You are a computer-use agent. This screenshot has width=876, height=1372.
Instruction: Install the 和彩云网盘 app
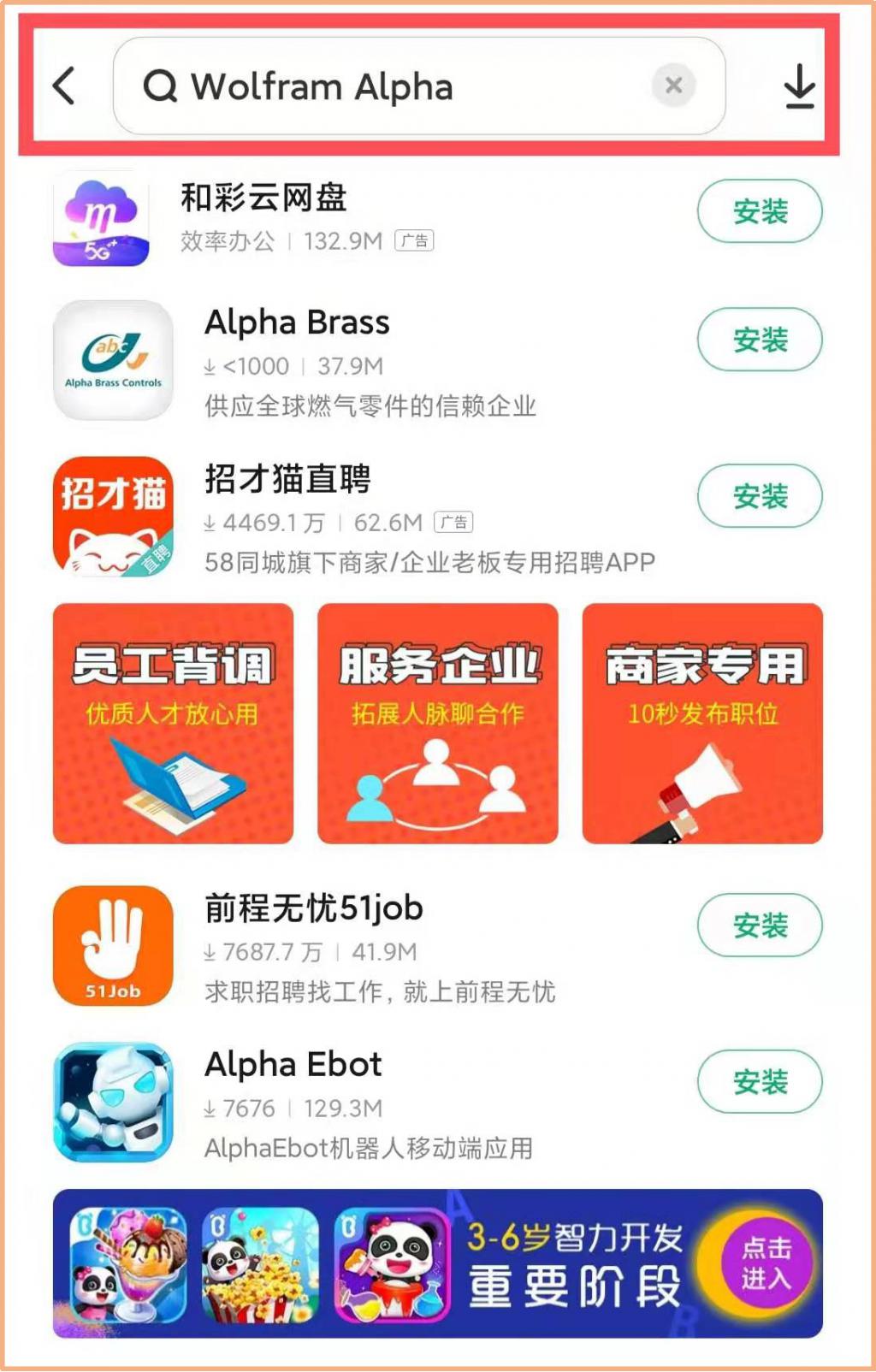pos(760,210)
